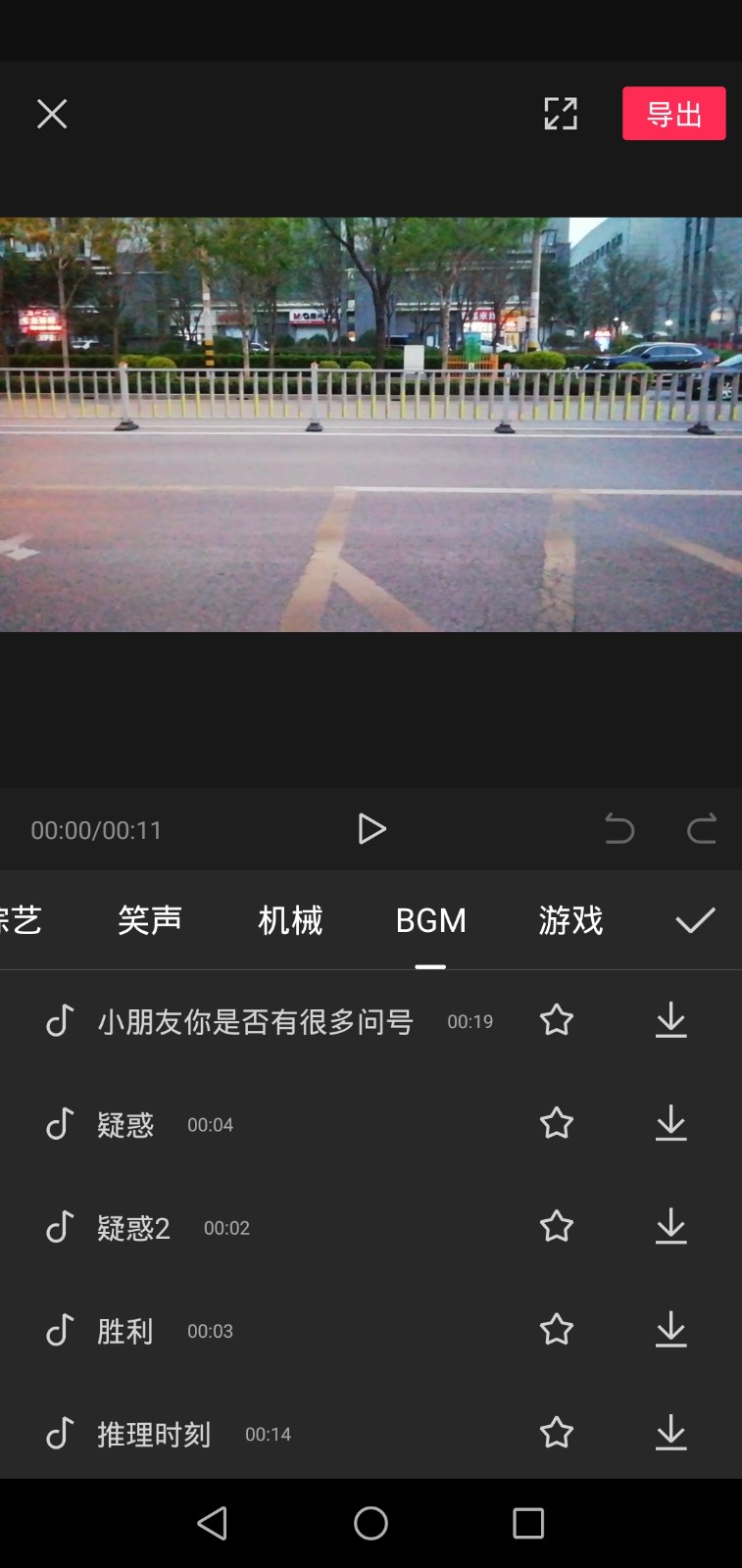Viewport: 742px width, 1568px height.
Task: Download the sound 疑惑2
Action: [x=671, y=1226]
